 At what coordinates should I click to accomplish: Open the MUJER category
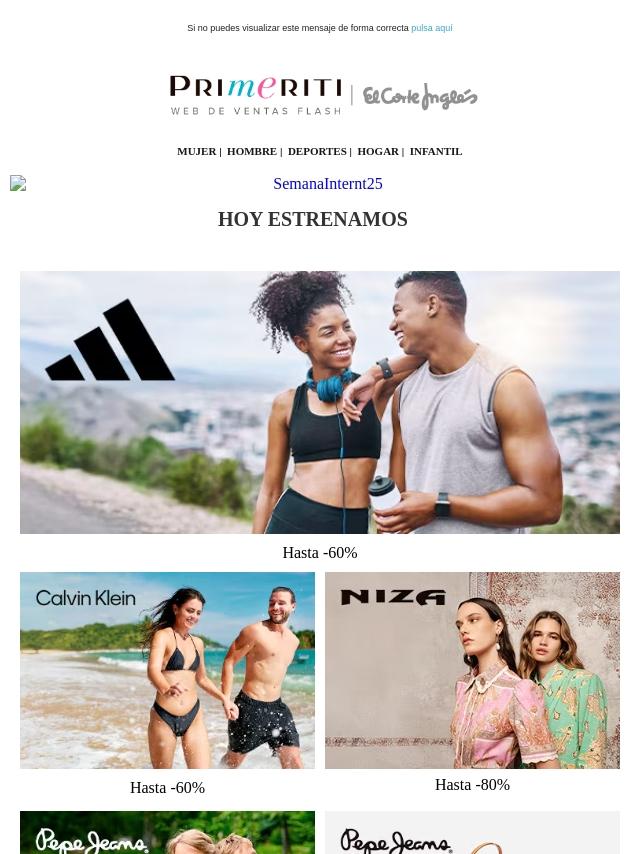coord(196,151)
